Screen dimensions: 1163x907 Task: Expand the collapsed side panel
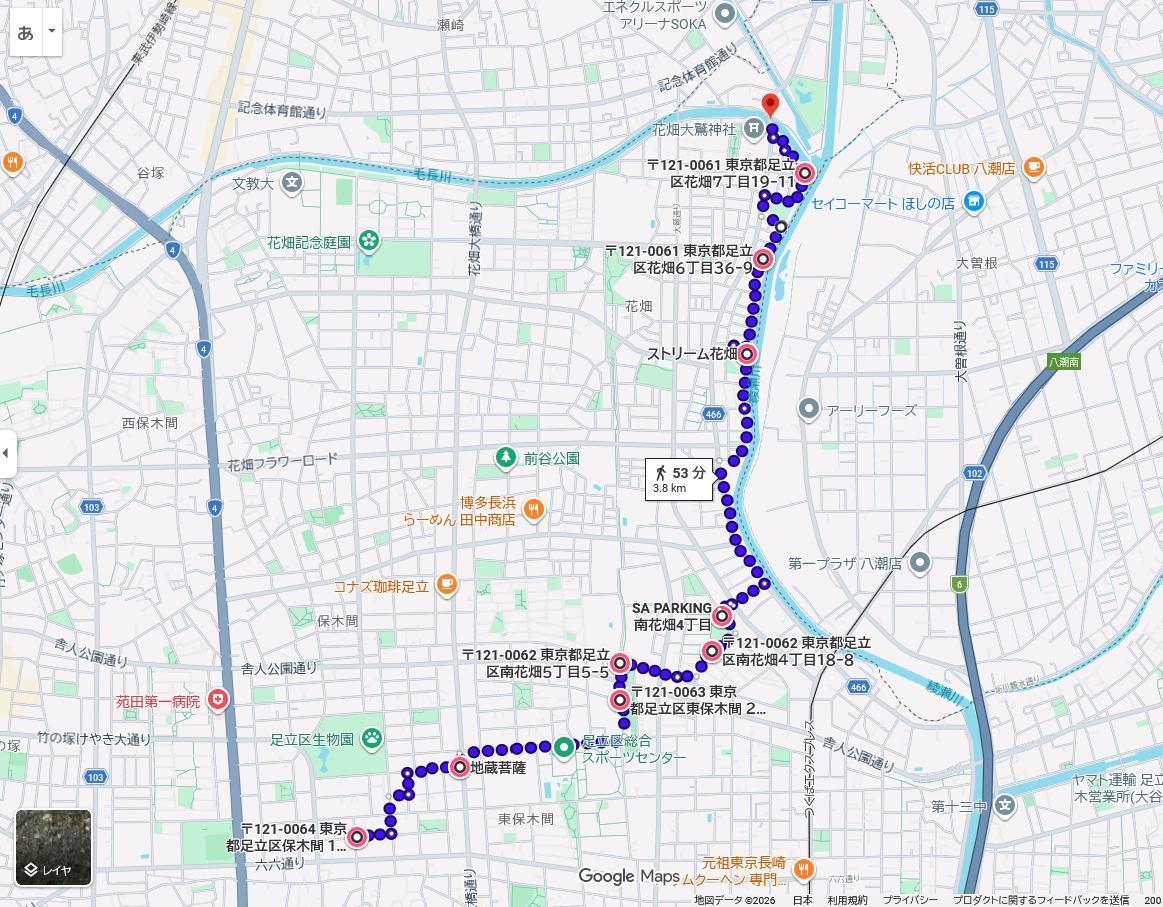coord(6,453)
